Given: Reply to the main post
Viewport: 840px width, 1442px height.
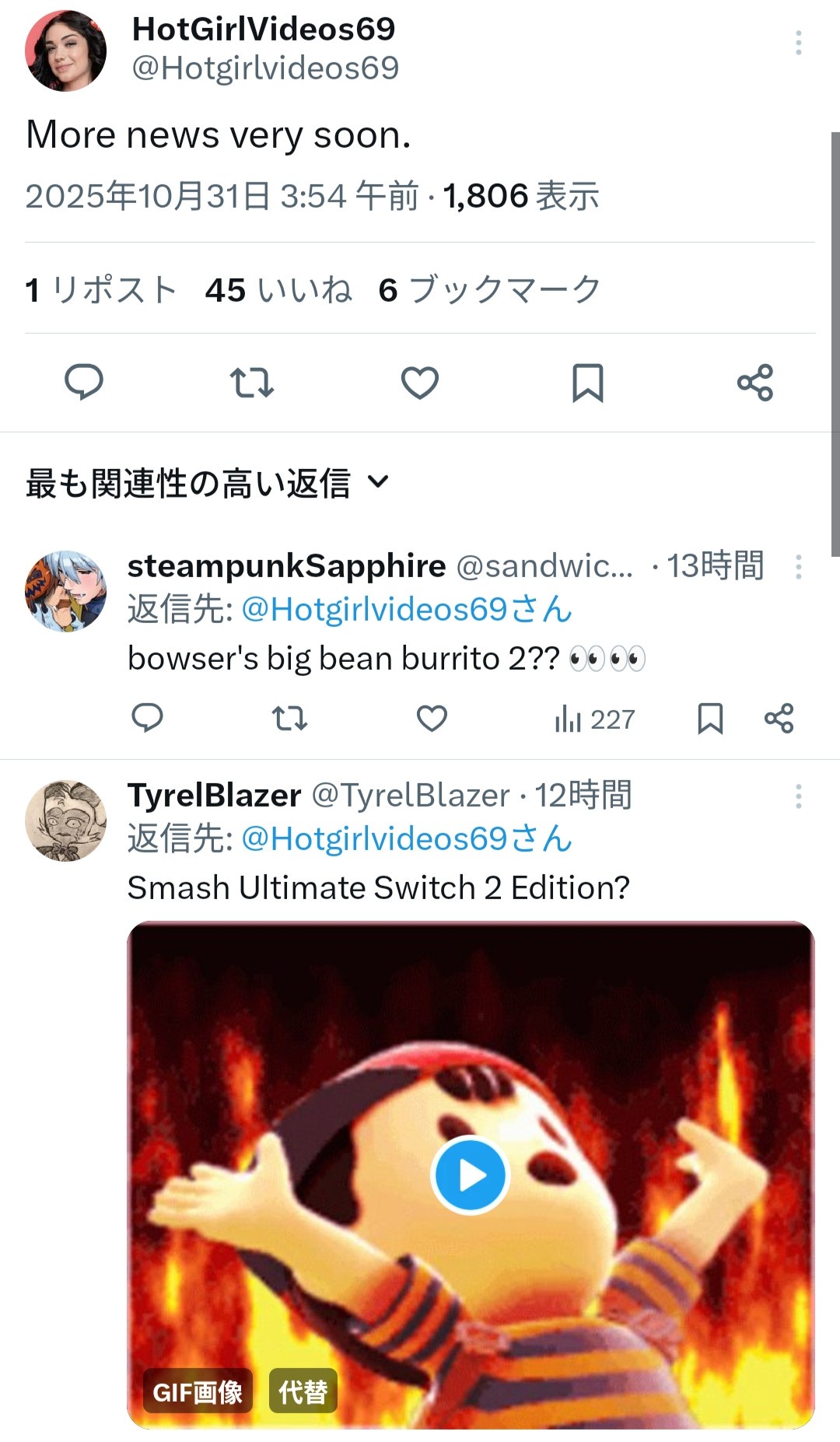Looking at the screenshot, I should [x=84, y=382].
